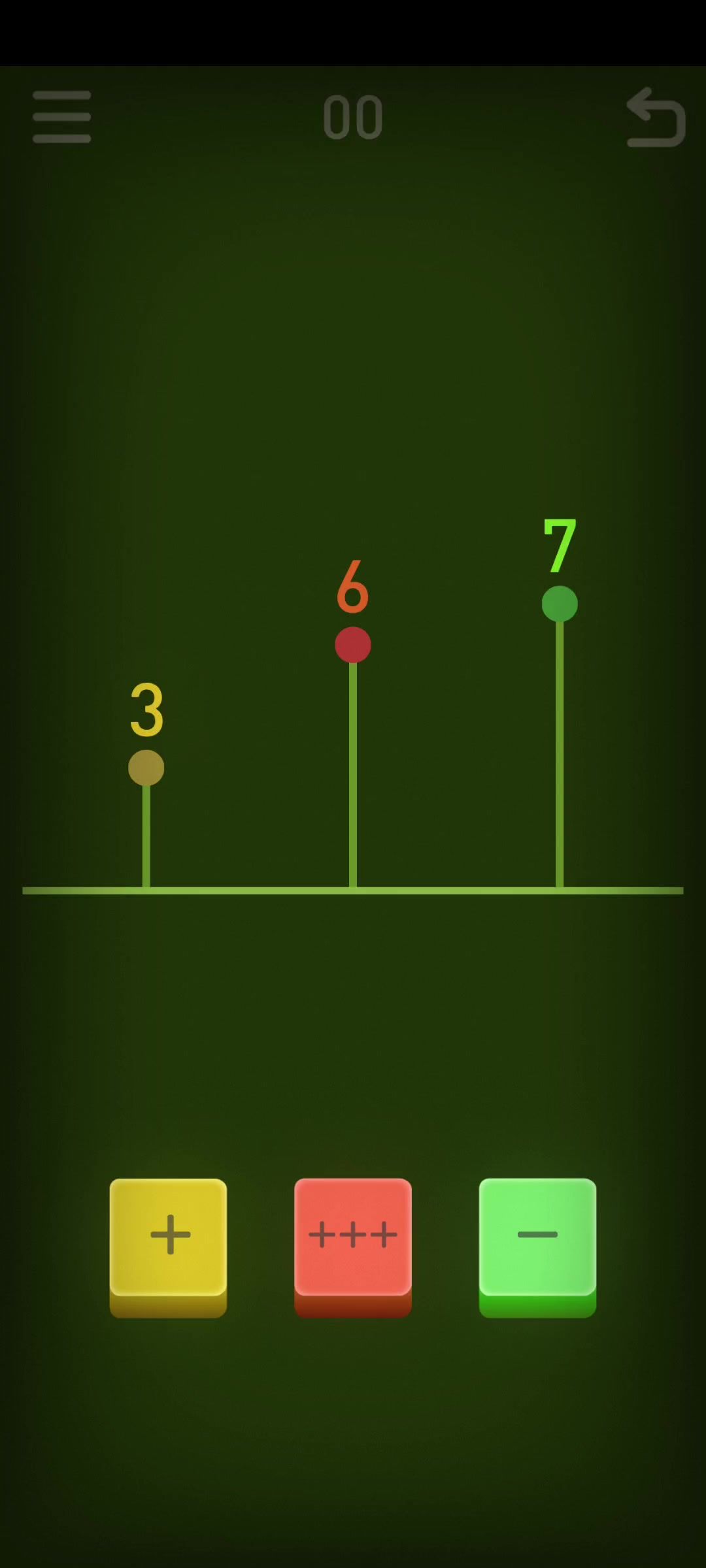Tap the green minus button
Image resolution: width=706 pixels, height=1568 pixels.
(537, 1237)
